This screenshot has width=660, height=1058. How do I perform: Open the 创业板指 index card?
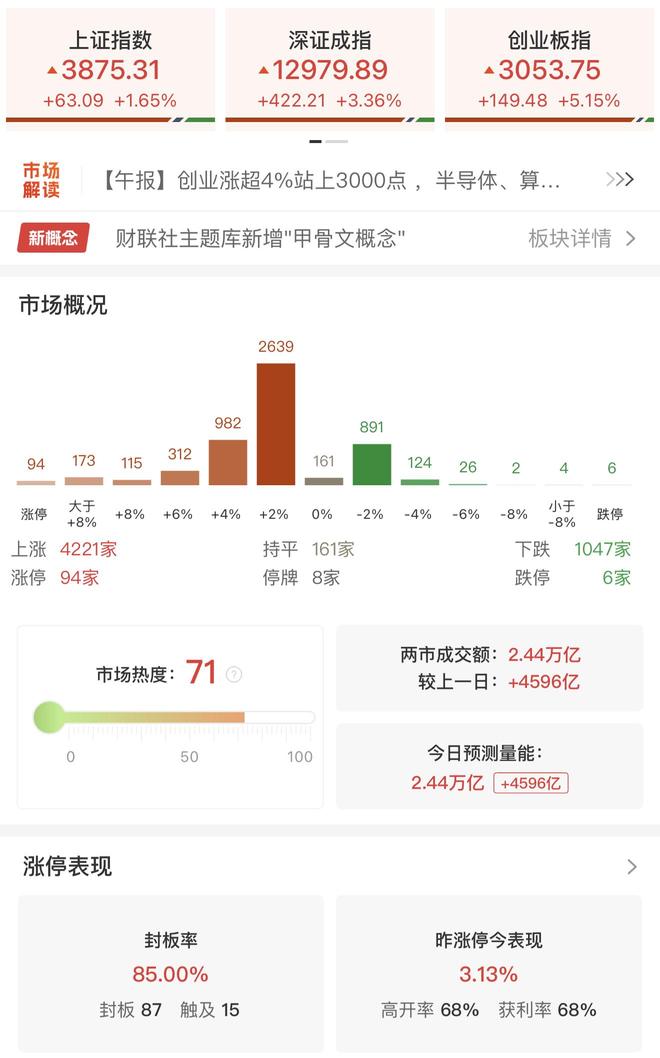[549, 68]
